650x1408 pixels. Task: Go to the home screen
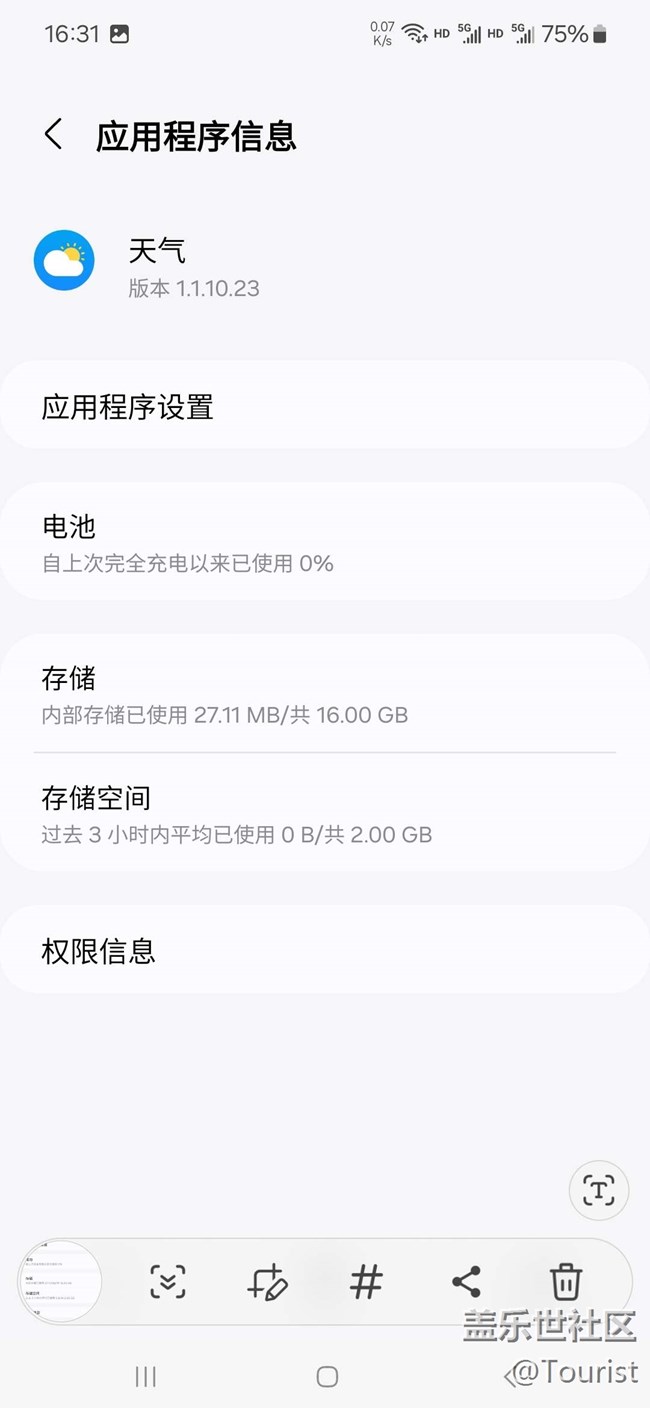[x=326, y=1377]
